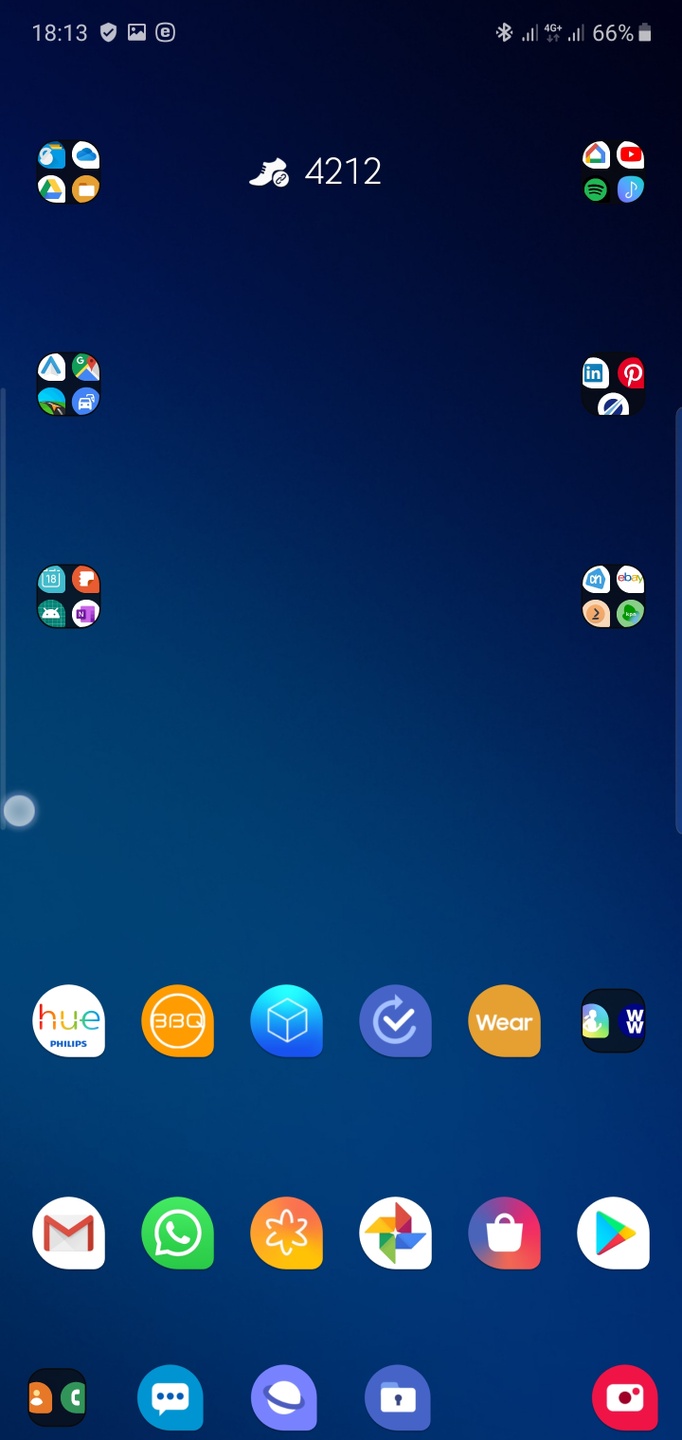Open the Secure Folder app
Image resolution: width=682 pixels, height=1440 pixels.
(x=397, y=1397)
